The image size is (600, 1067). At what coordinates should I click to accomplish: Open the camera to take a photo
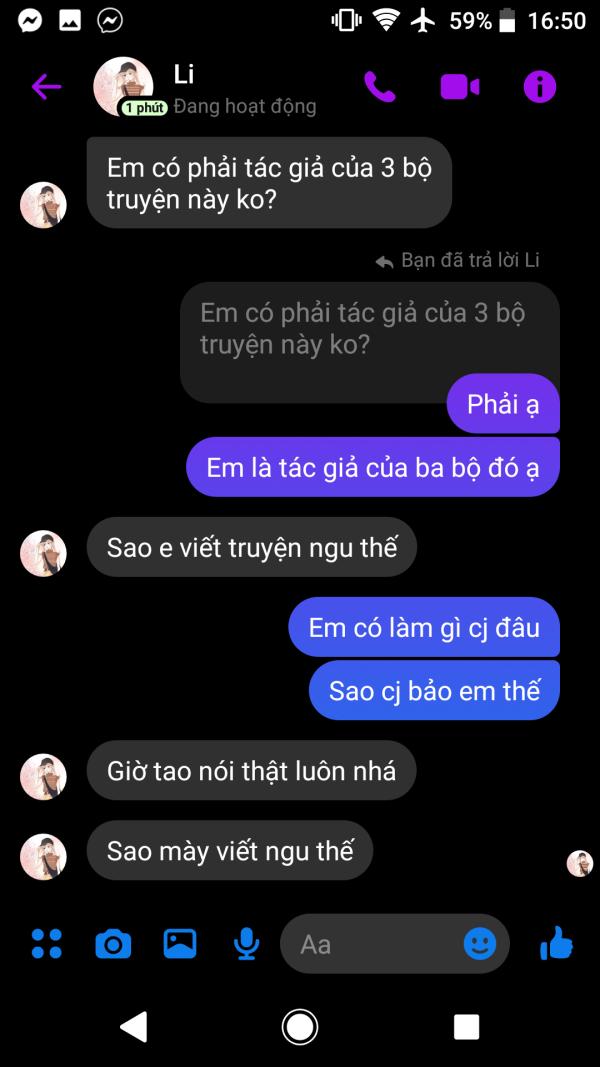coord(113,944)
